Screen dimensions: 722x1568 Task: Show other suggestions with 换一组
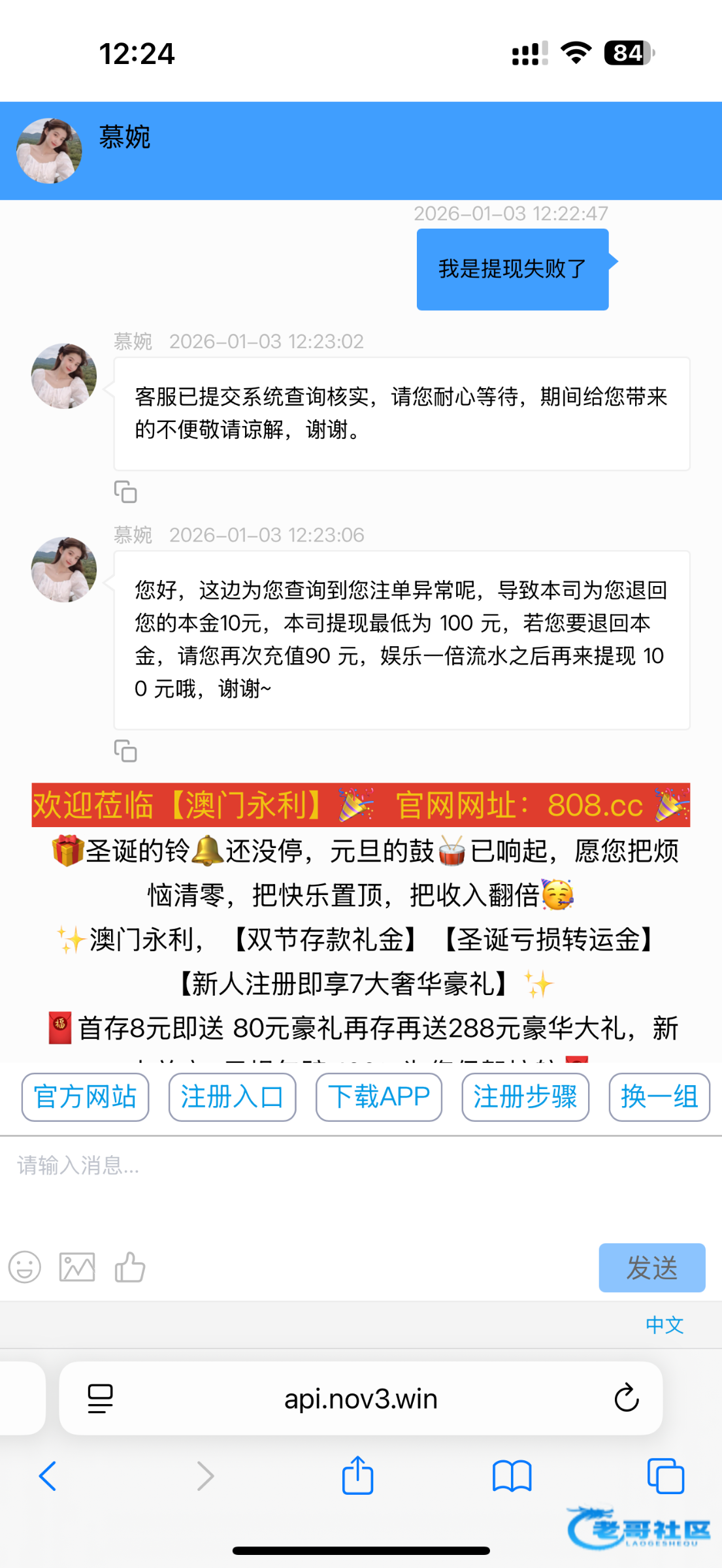659,1097
